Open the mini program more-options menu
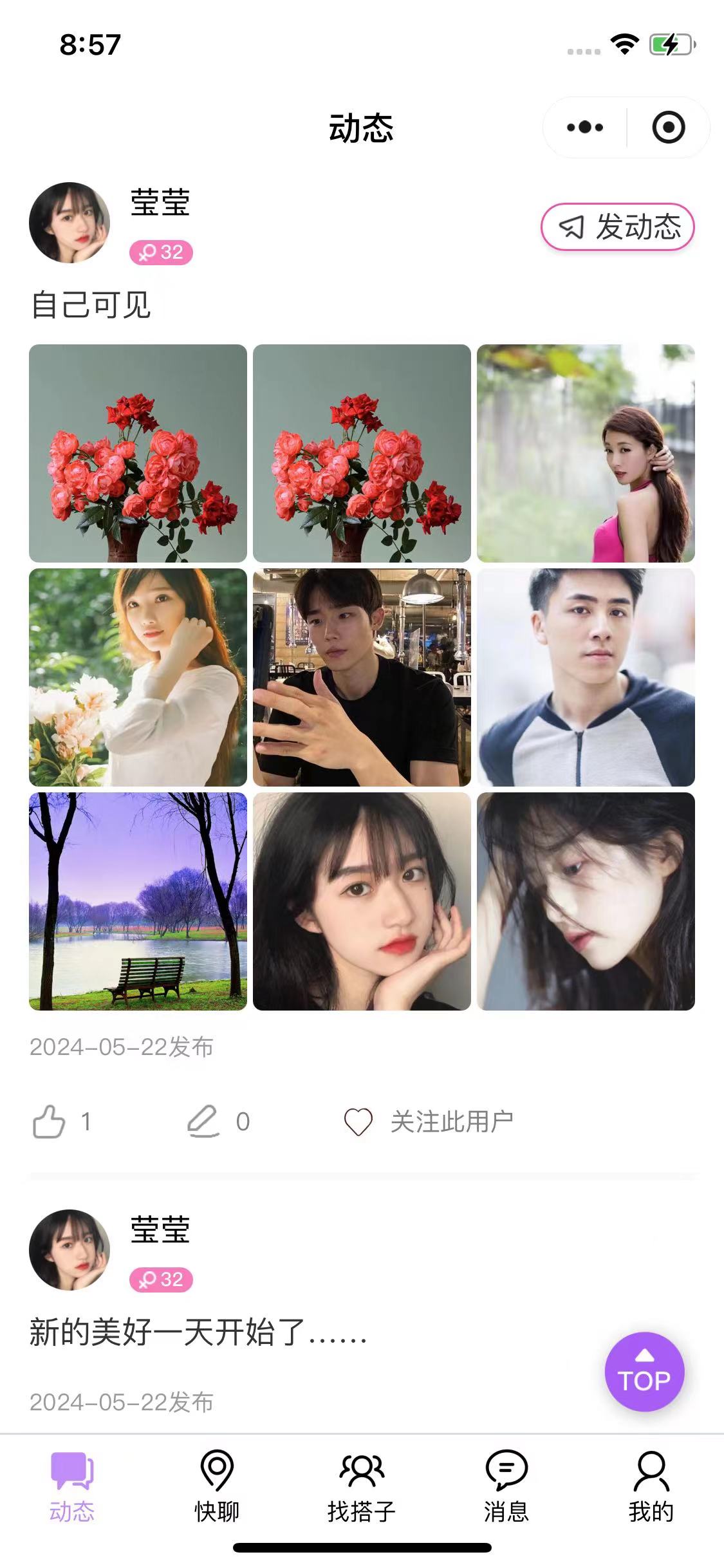 click(x=584, y=127)
